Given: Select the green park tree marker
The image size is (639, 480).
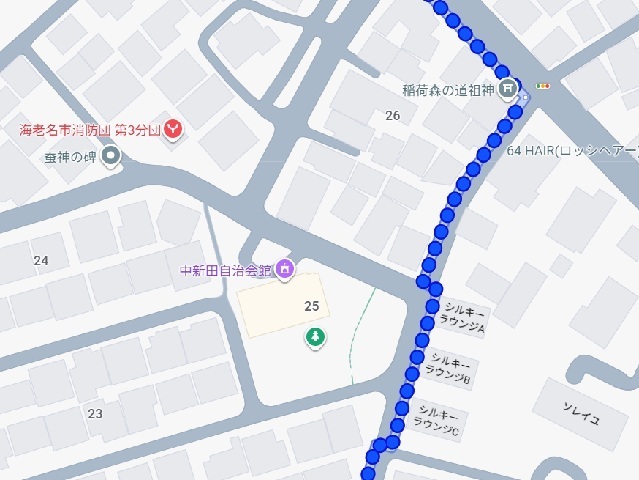Looking at the screenshot, I should point(314,338).
